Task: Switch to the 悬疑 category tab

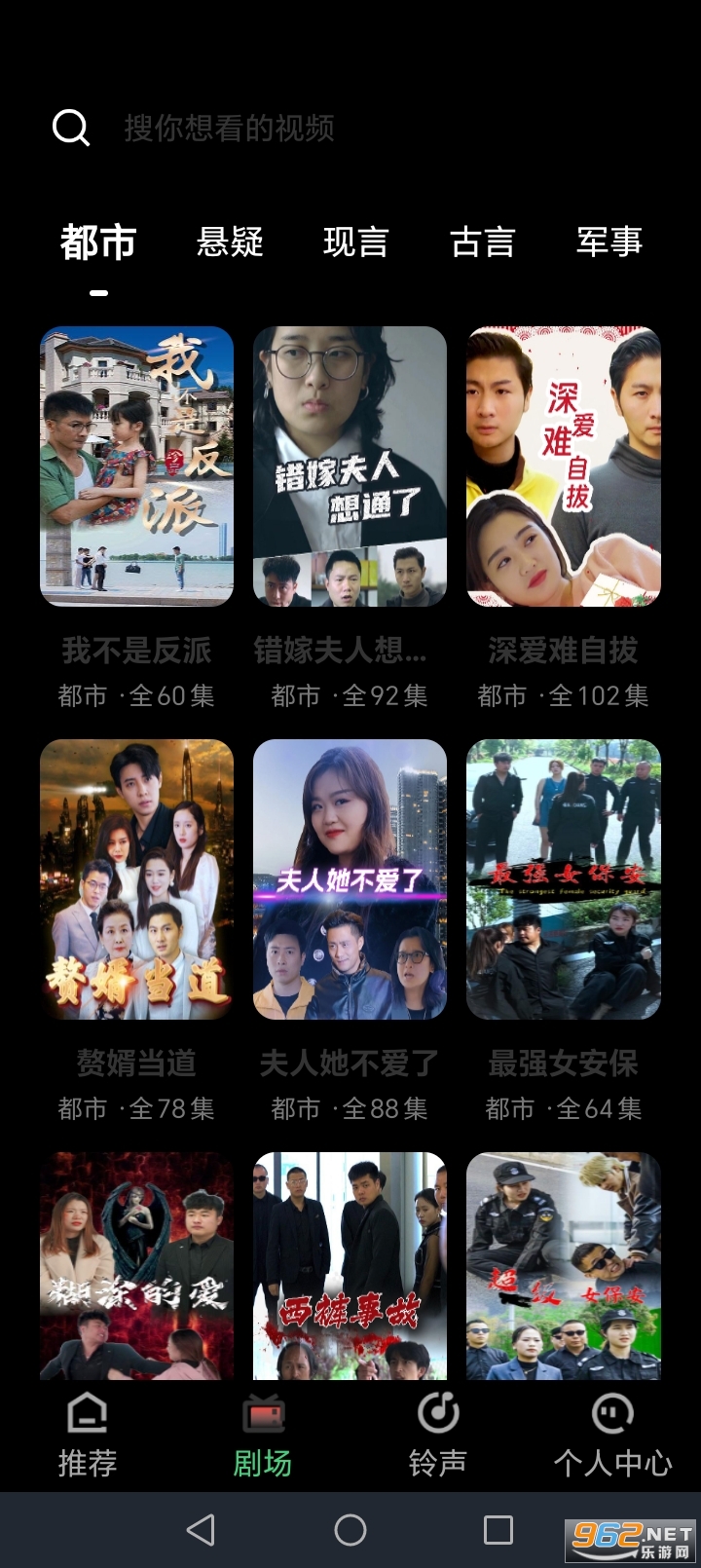Action: (231, 242)
